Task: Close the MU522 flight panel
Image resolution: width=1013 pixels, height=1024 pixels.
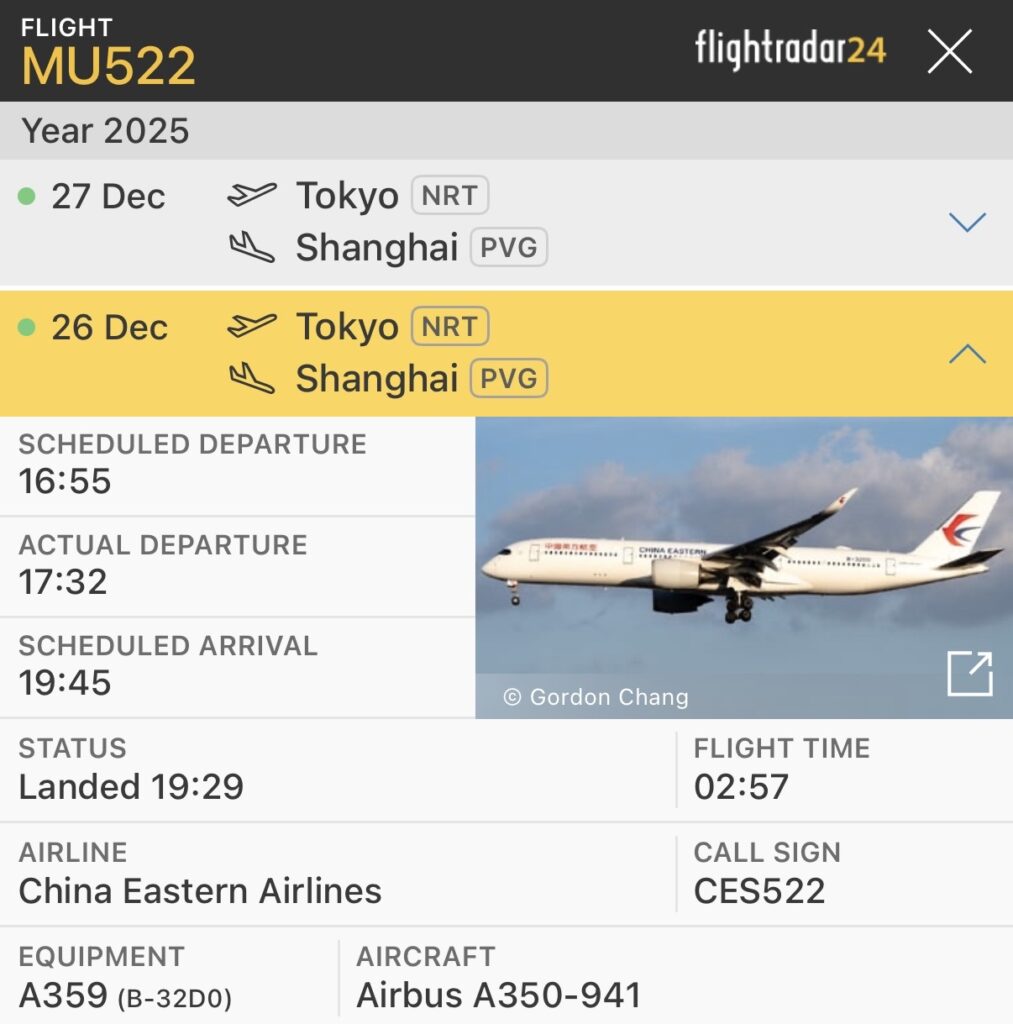Action: point(949,51)
